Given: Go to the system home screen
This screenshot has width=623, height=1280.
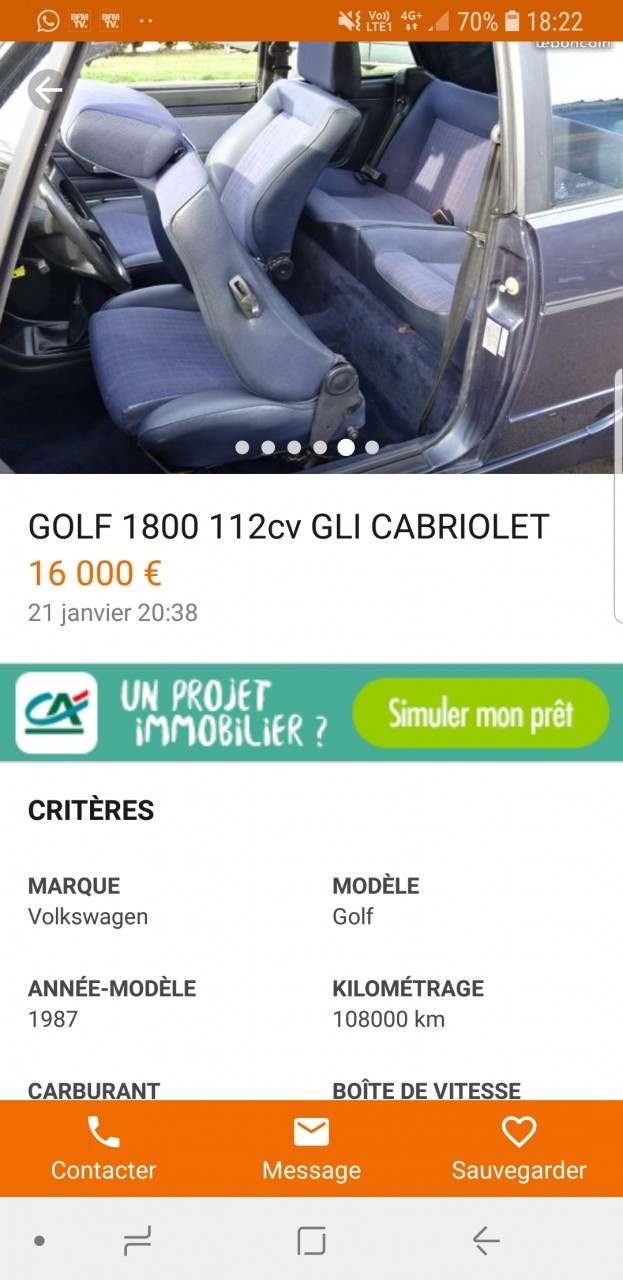Looking at the screenshot, I should tap(312, 1241).
